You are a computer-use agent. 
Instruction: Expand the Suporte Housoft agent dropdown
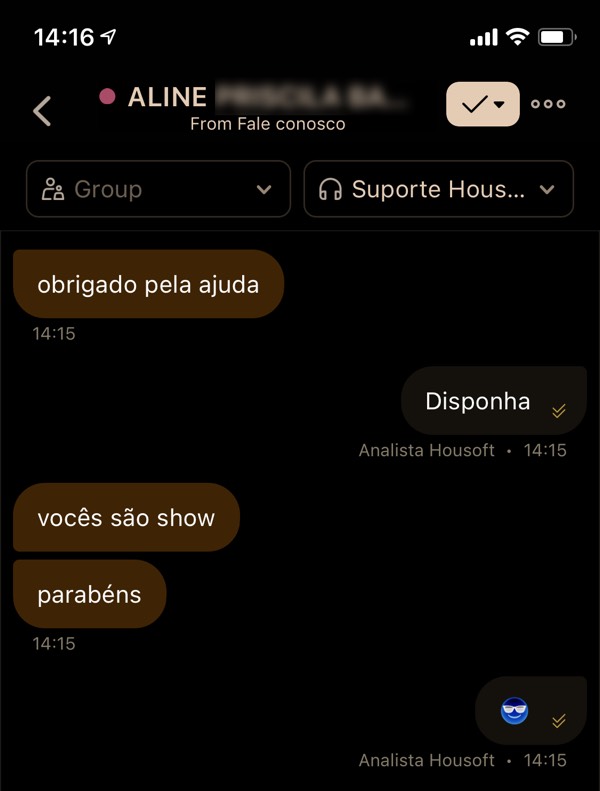[438, 189]
